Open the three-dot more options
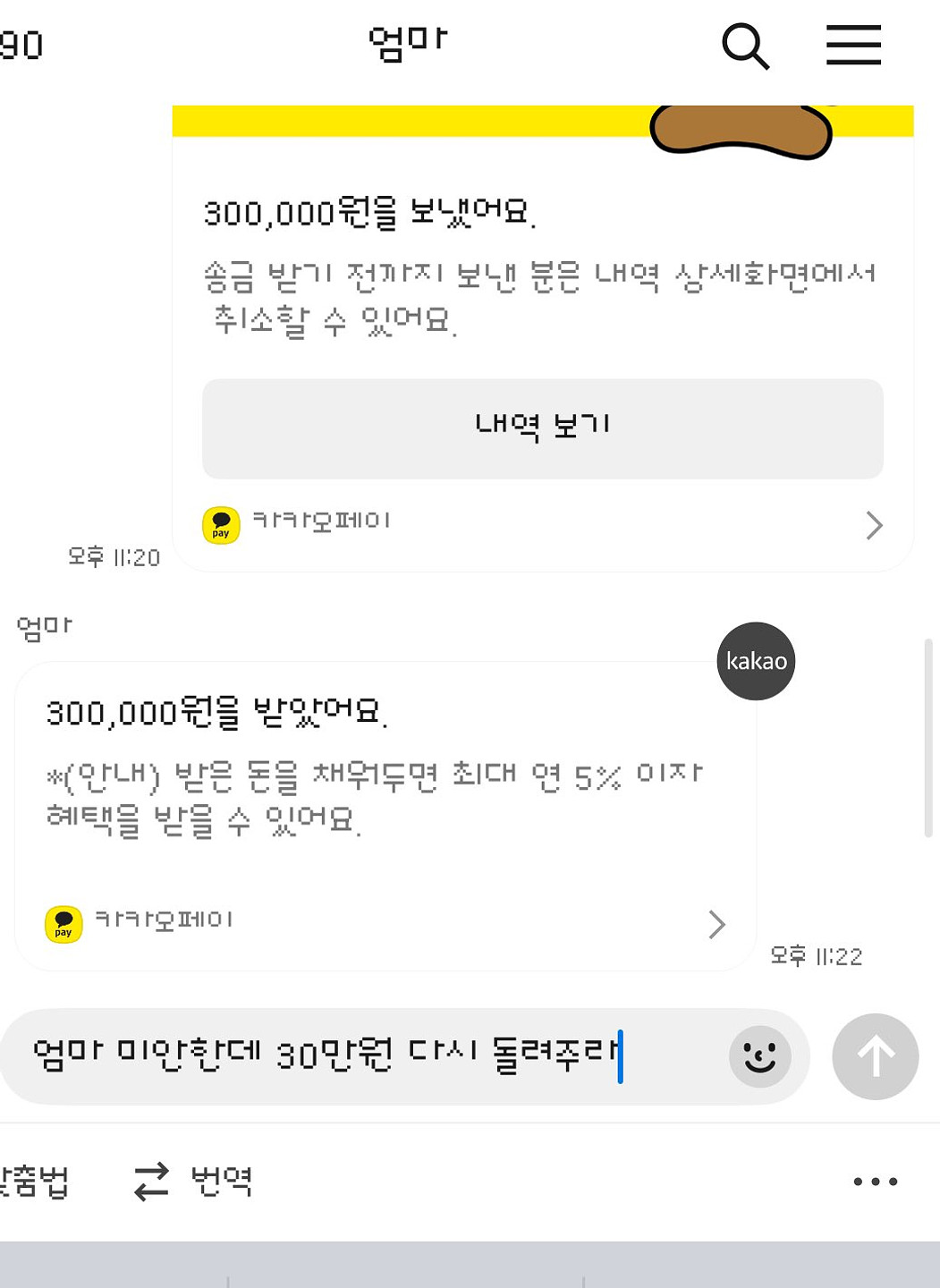This screenshot has width=940, height=1288. click(875, 1182)
